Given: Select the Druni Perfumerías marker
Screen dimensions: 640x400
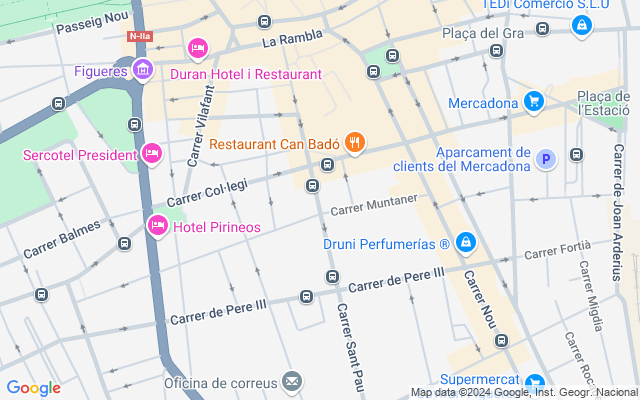Looking at the screenshot, I should (x=465, y=243).
